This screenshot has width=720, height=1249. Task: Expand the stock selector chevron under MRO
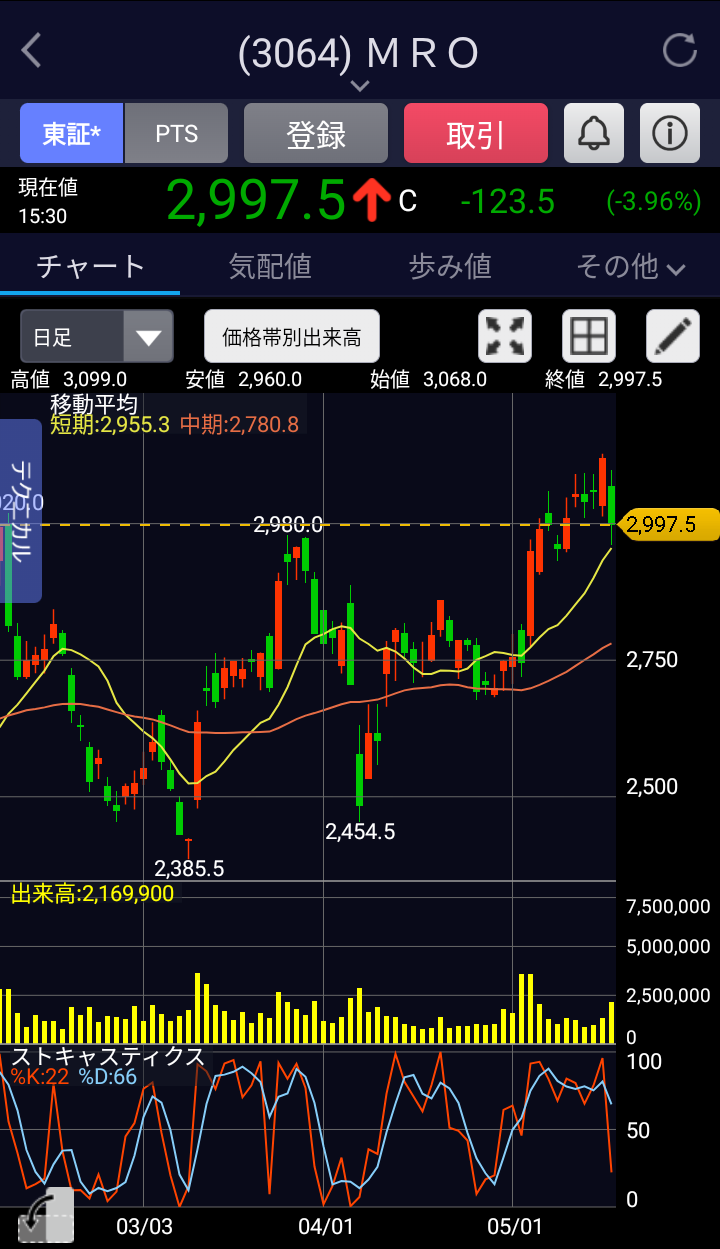click(x=360, y=86)
